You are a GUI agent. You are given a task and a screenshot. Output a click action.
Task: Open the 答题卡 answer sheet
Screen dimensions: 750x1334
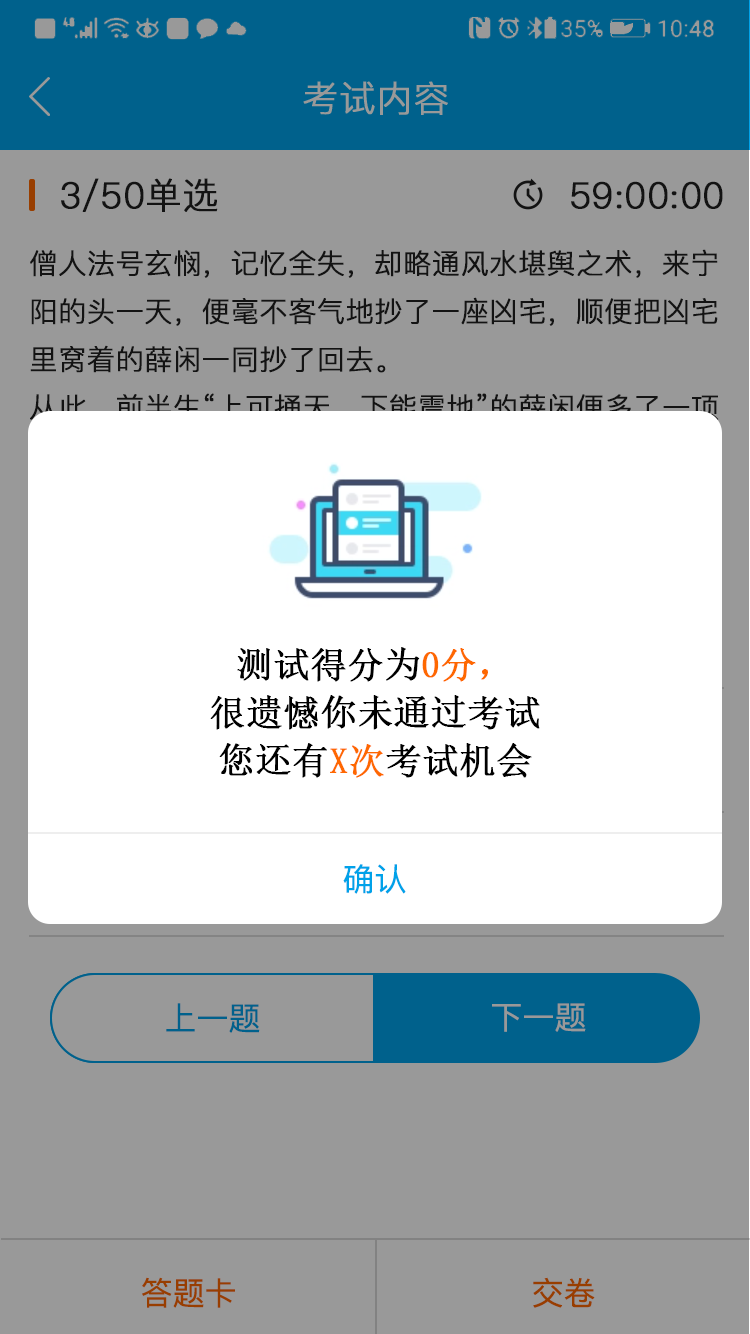click(188, 1292)
